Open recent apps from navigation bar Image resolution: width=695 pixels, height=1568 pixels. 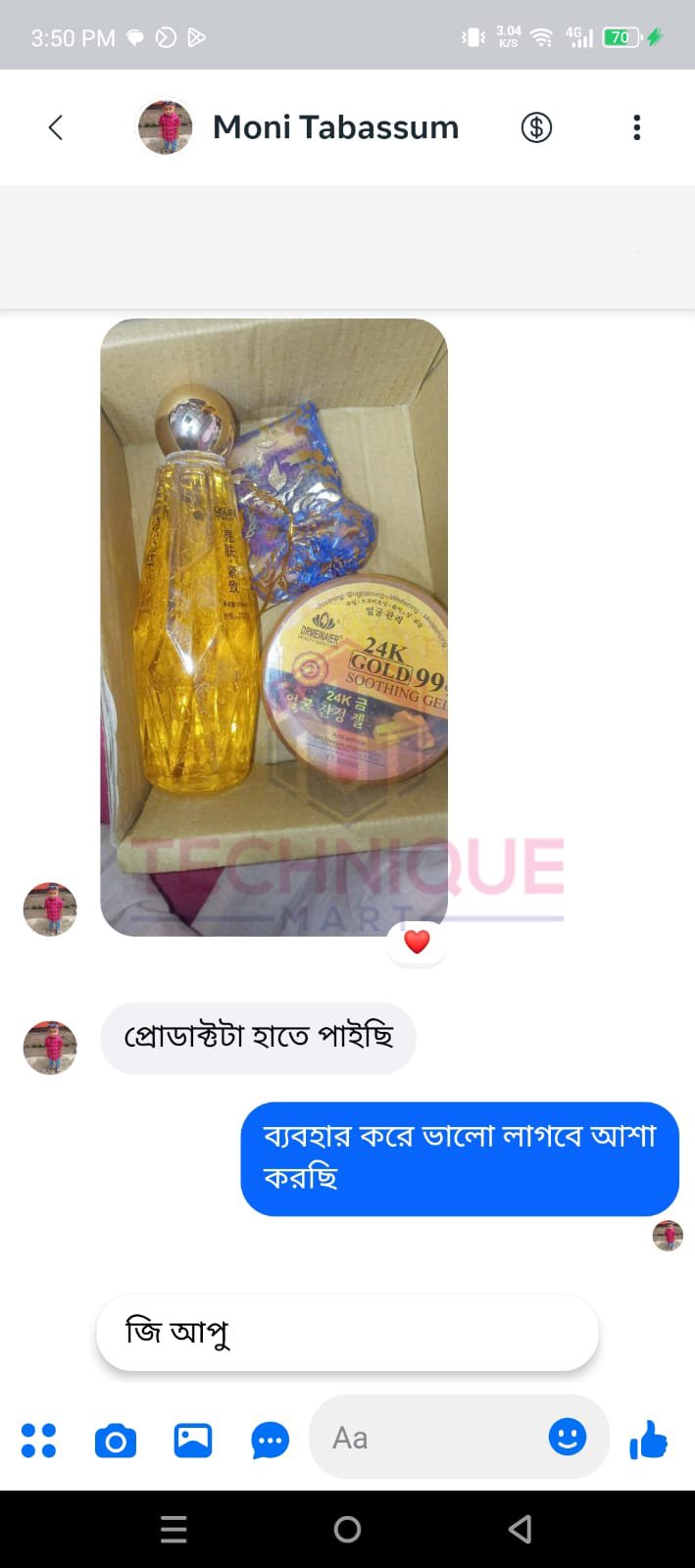click(174, 1529)
